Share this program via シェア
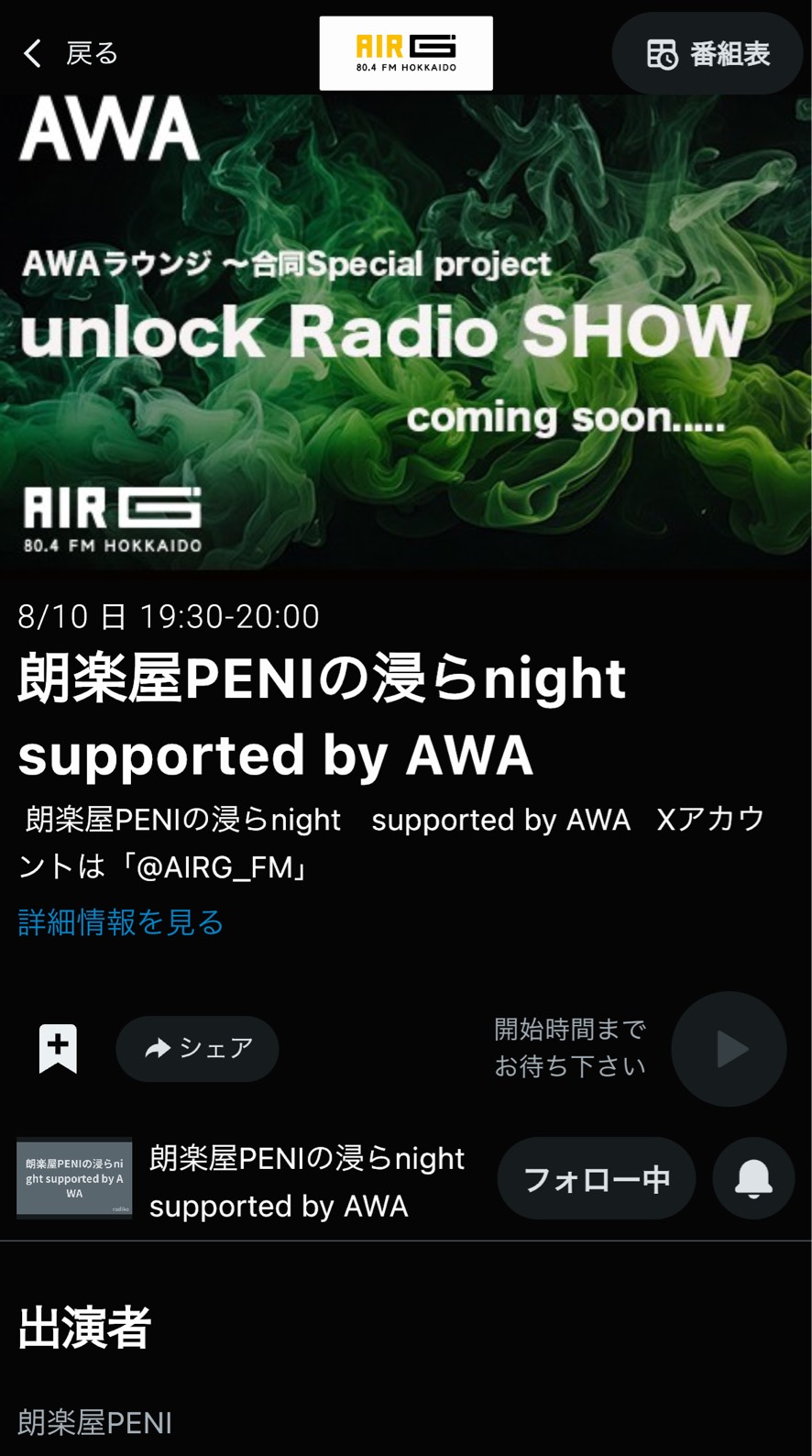Image resolution: width=812 pixels, height=1456 pixels. pyautogui.click(x=197, y=1048)
